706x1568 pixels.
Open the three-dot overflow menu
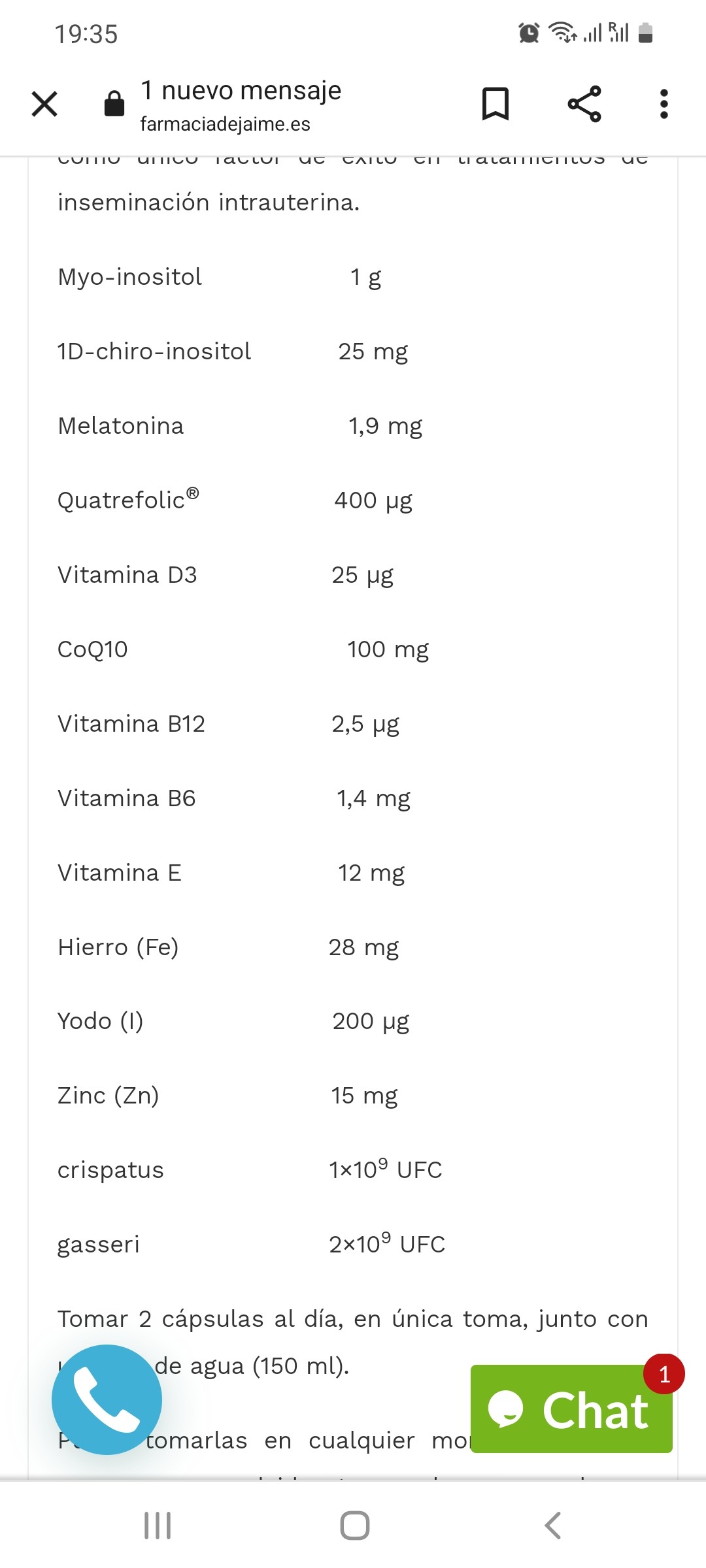664,104
